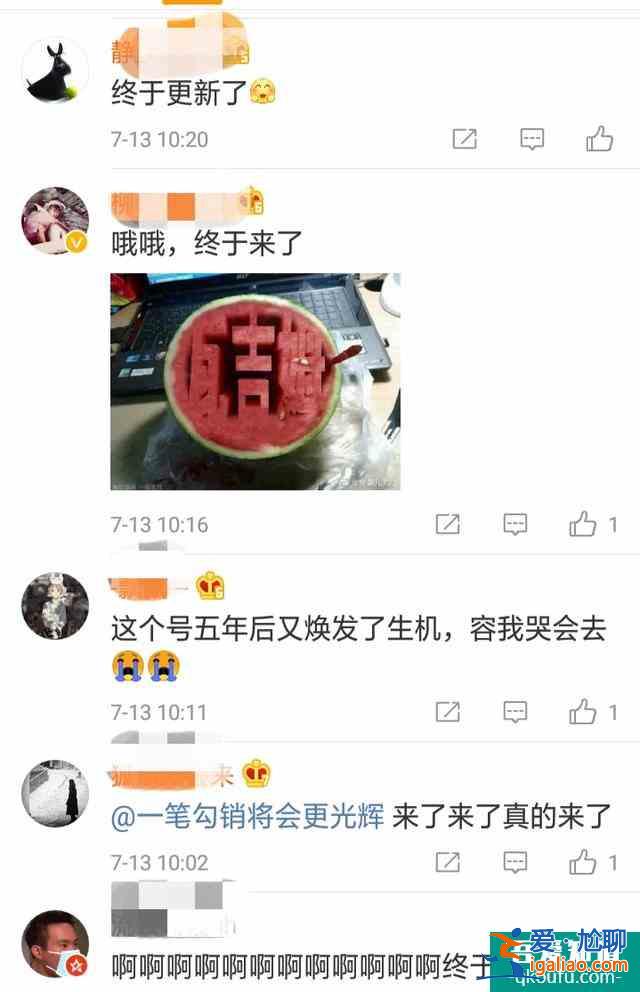The width and height of the screenshot is (640, 992).
Task: Open the @一笔勾销将会更光辉 mention
Action: [247, 816]
